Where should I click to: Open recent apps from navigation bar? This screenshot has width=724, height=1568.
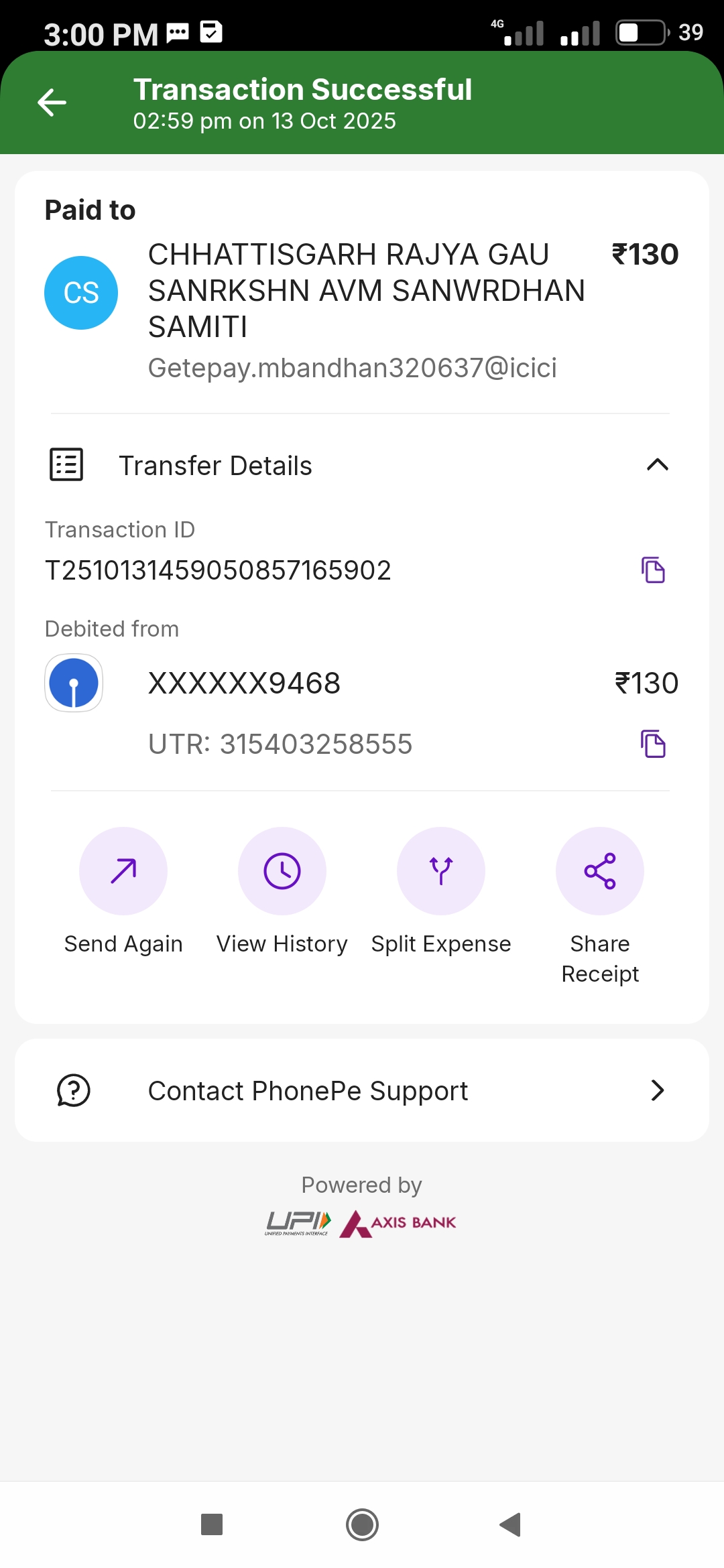coord(212,1525)
